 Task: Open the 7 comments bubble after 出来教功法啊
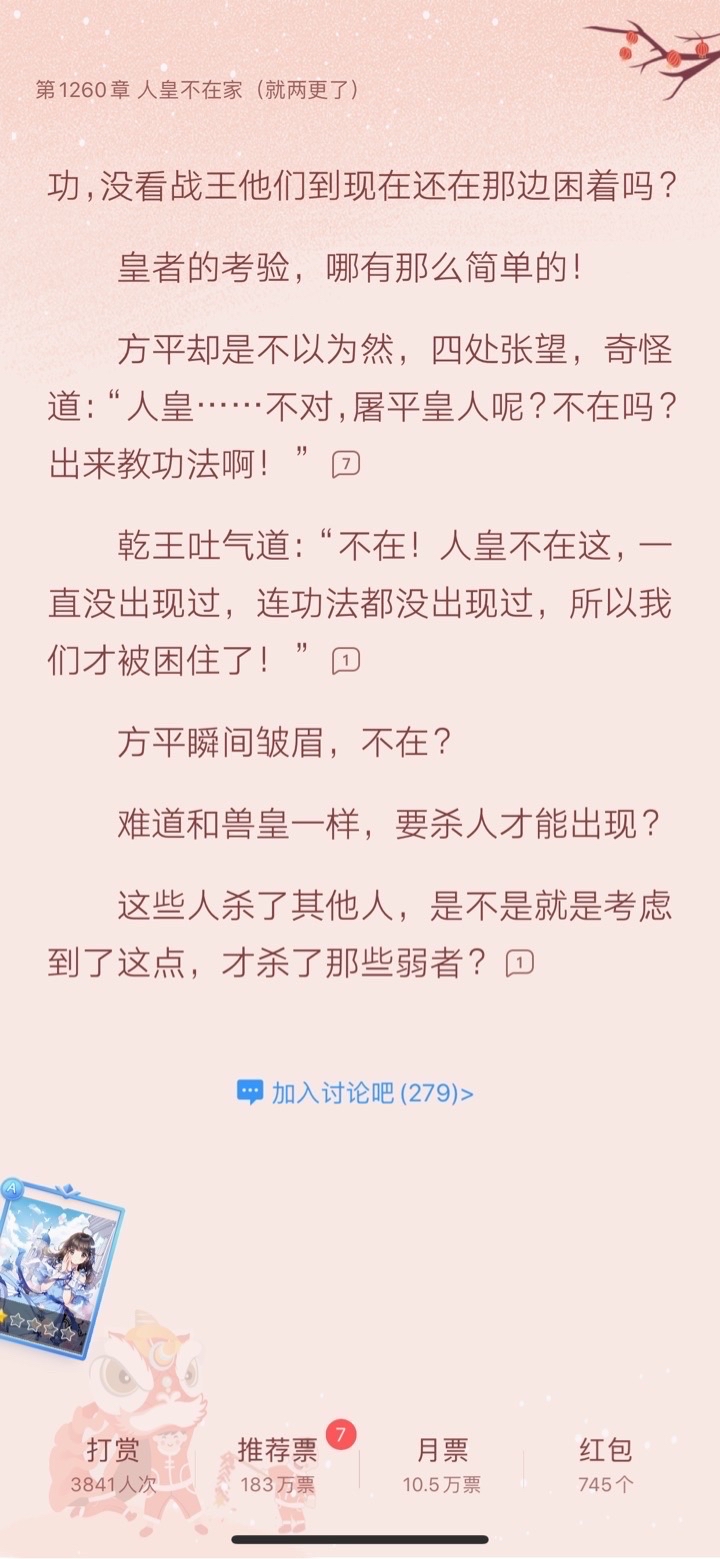click(345, 465)
